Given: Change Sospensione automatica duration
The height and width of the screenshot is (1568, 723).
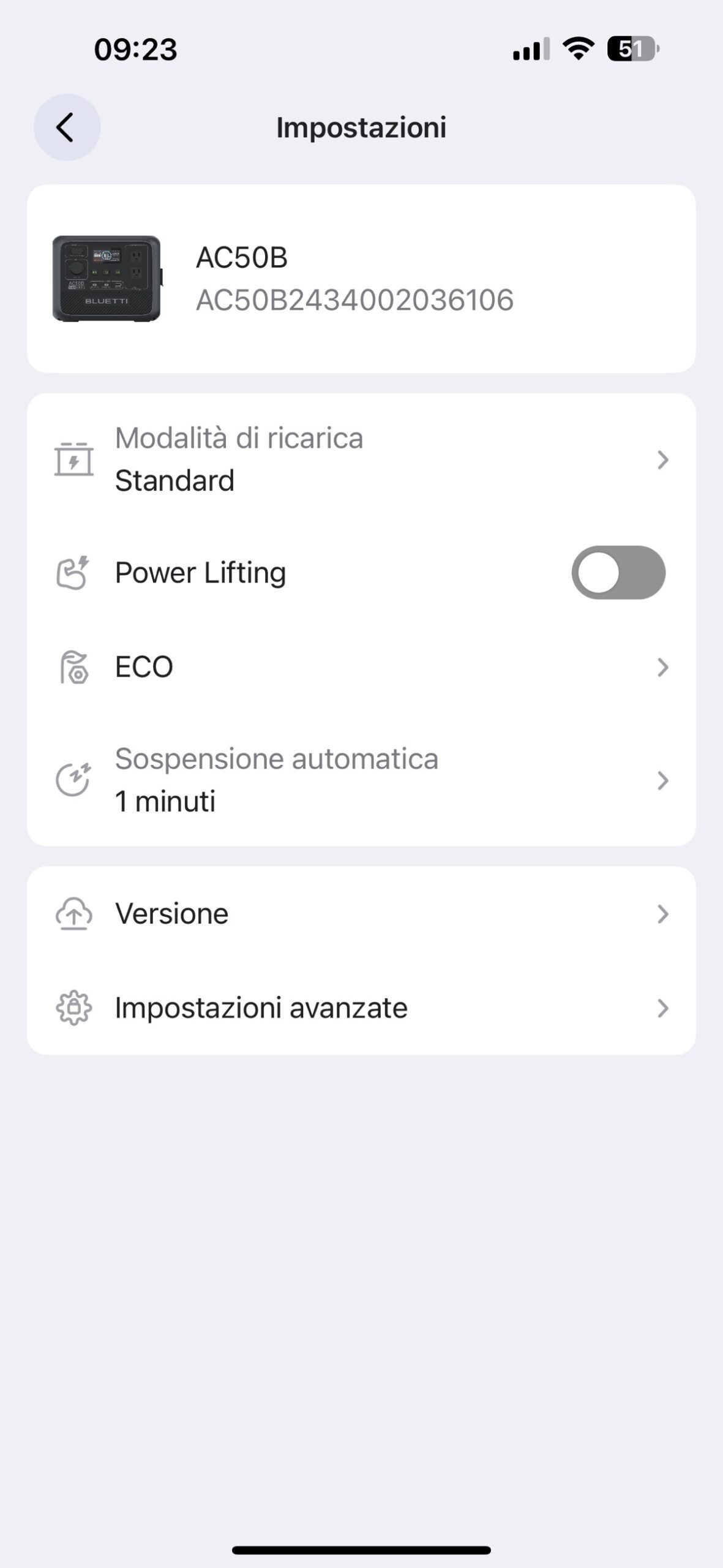Looking at the screenshot, I should tap(361, 780).
